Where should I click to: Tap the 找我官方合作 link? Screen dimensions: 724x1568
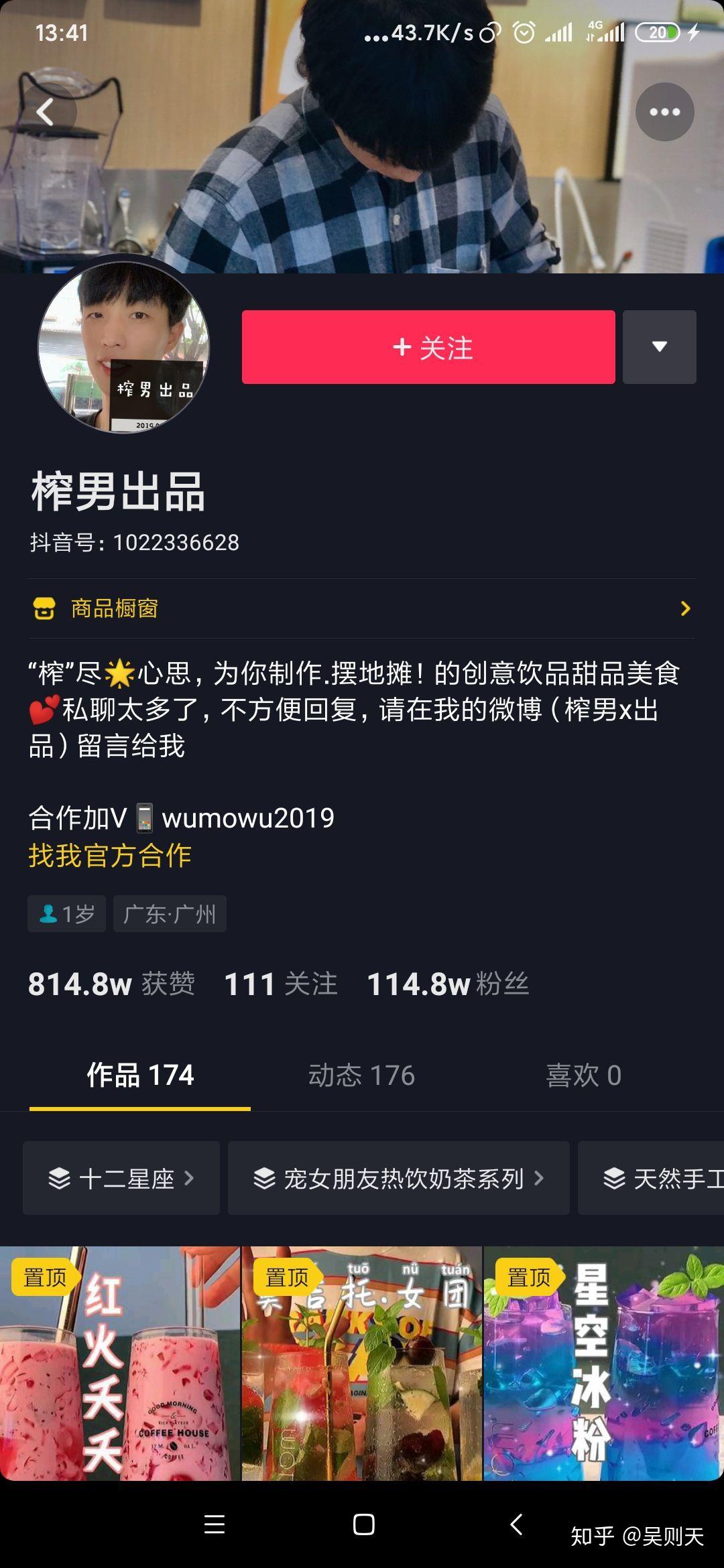click(110, 856)
